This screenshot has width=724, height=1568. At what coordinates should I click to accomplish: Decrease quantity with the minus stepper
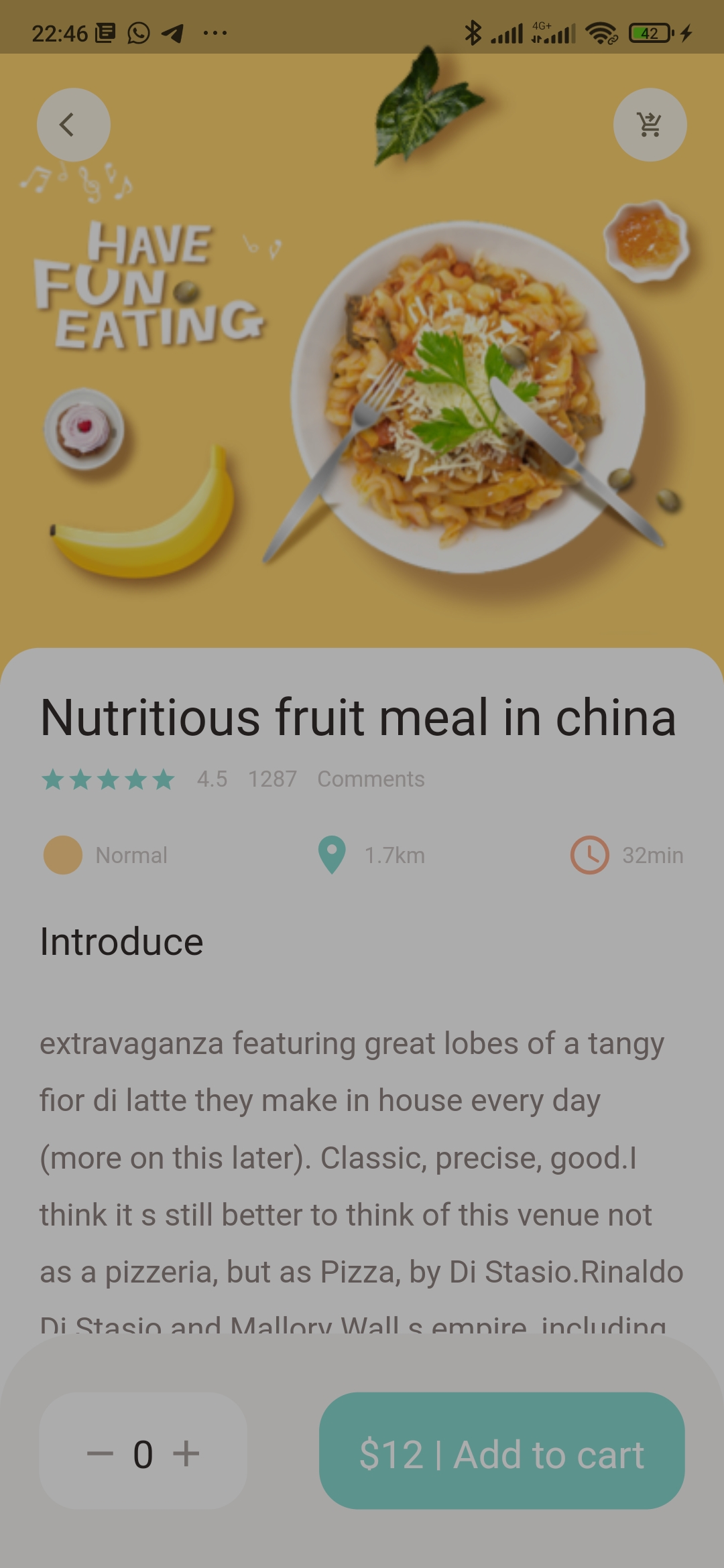pyautogui.click(x=99, y=1454)
